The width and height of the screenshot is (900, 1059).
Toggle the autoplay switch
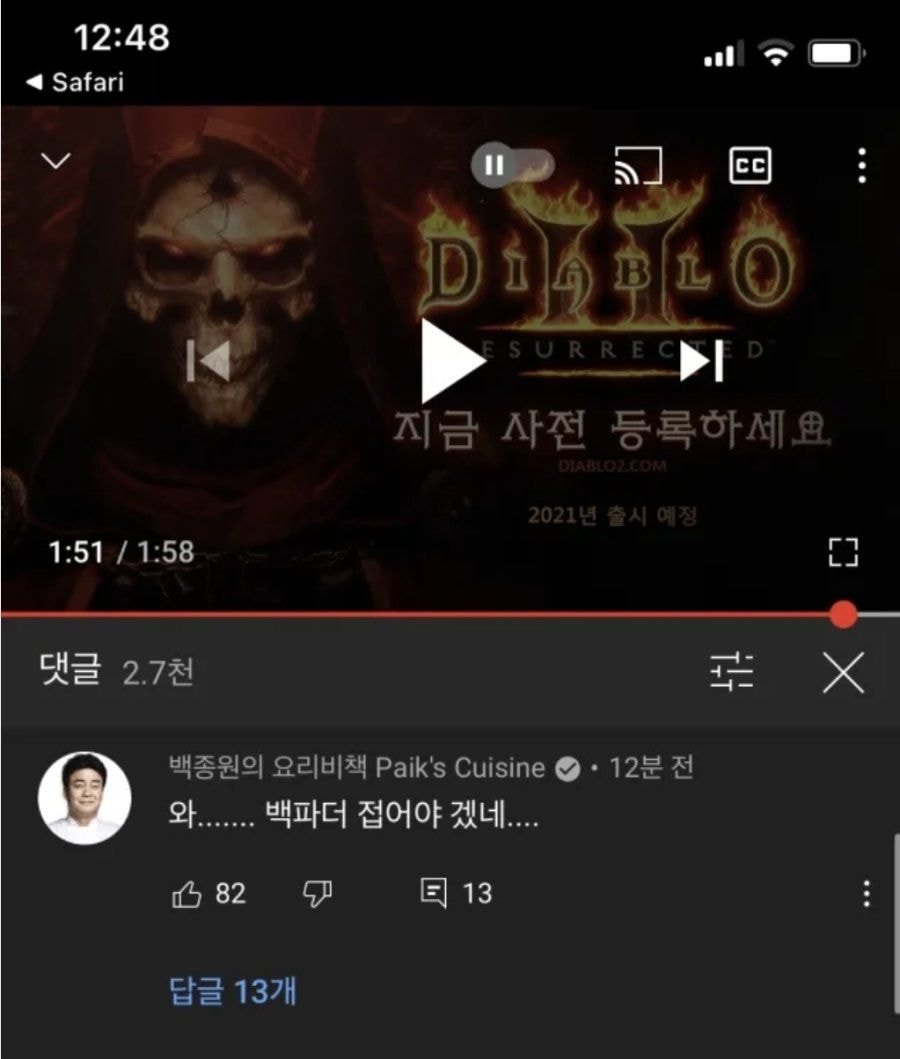(x=512, y=165)
